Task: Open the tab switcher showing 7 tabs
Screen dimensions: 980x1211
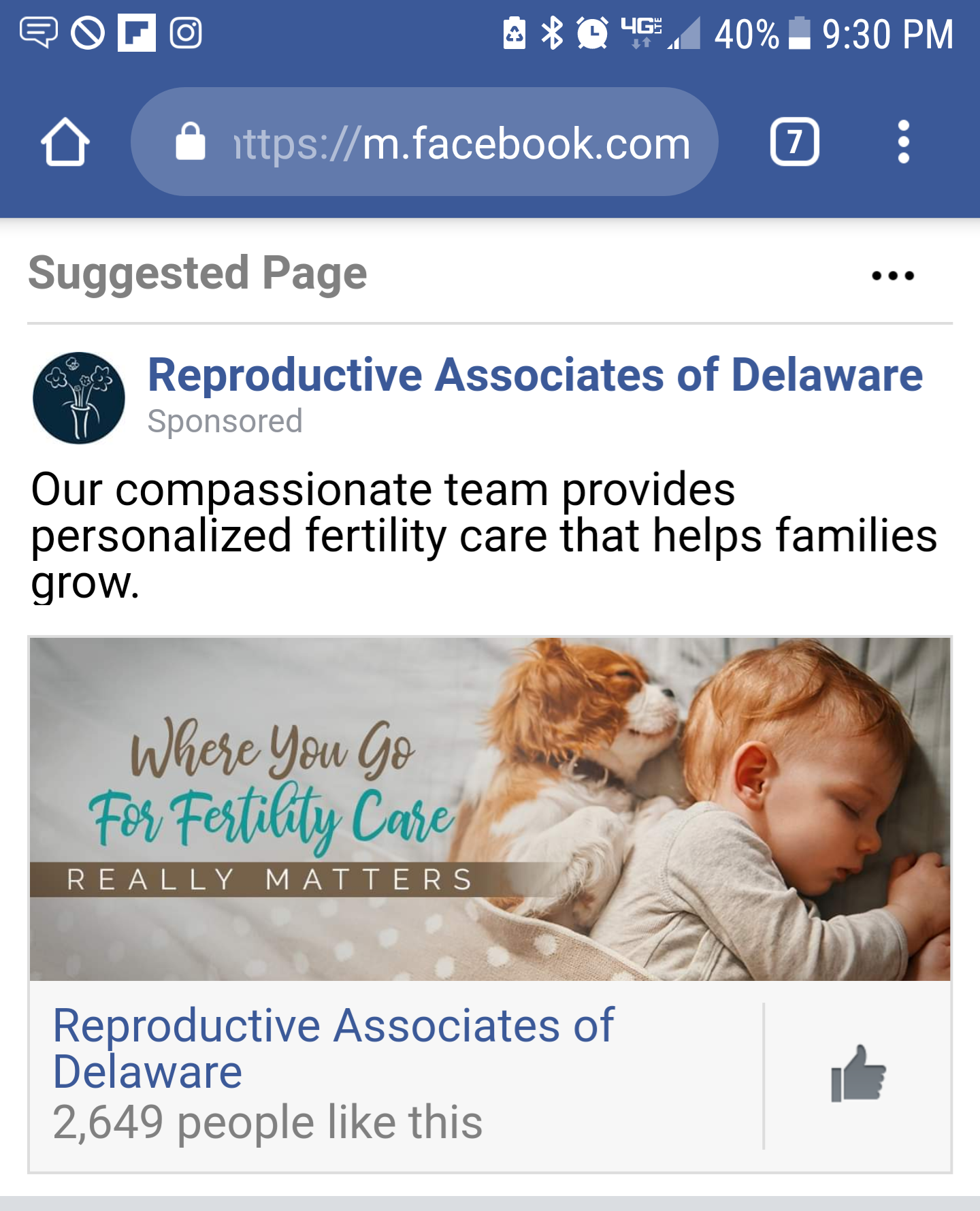Action: (794, 142)
